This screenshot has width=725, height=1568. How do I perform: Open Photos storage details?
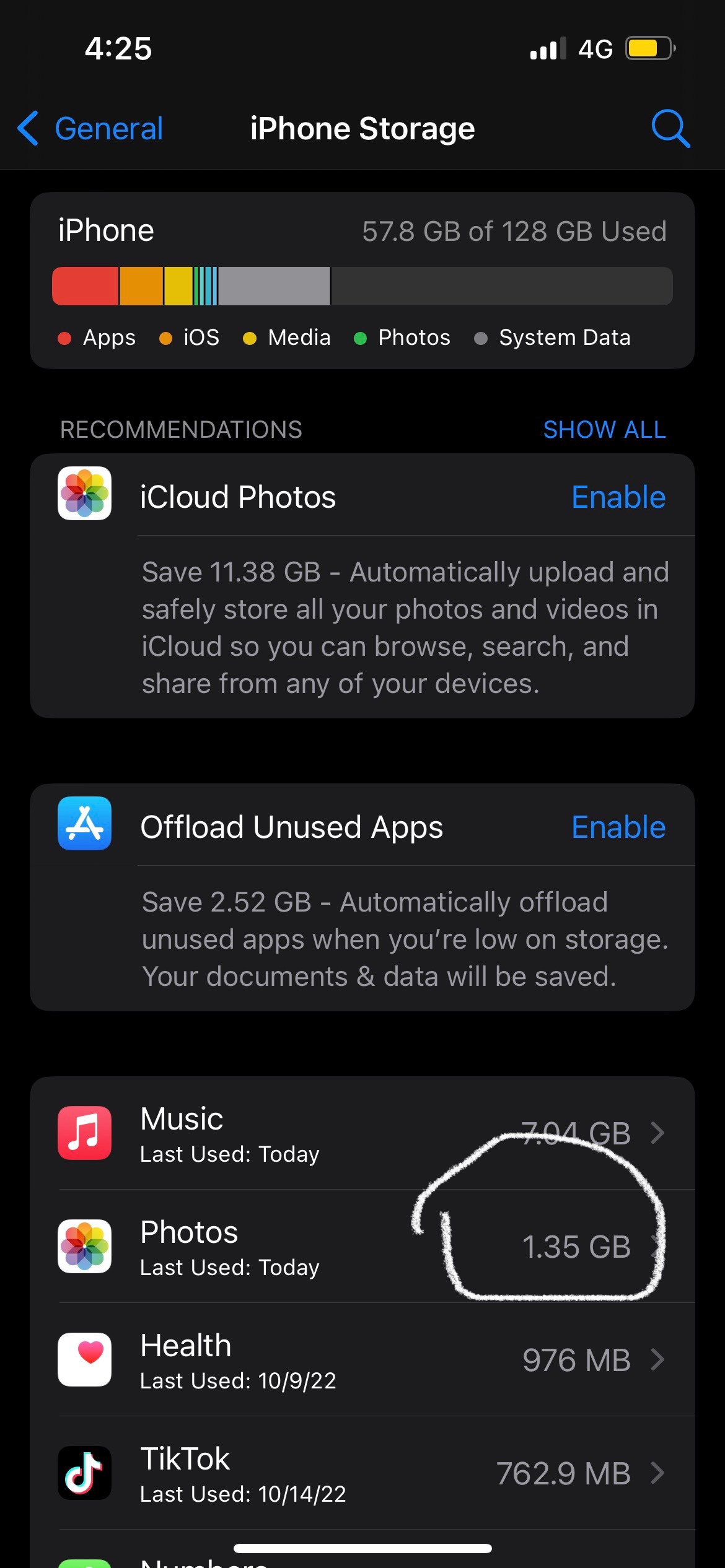pyautogui.click(x=362, y=1247)
